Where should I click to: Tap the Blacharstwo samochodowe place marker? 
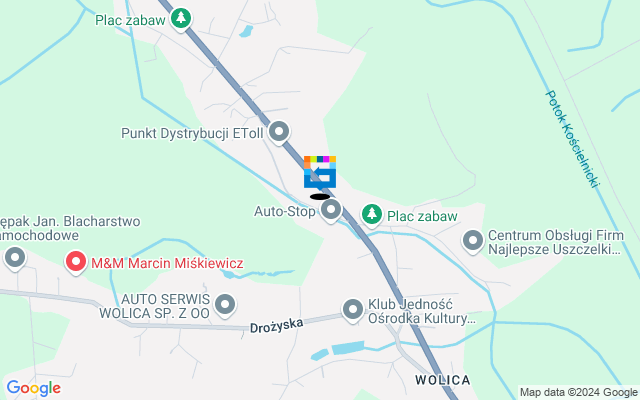(14, 259)
